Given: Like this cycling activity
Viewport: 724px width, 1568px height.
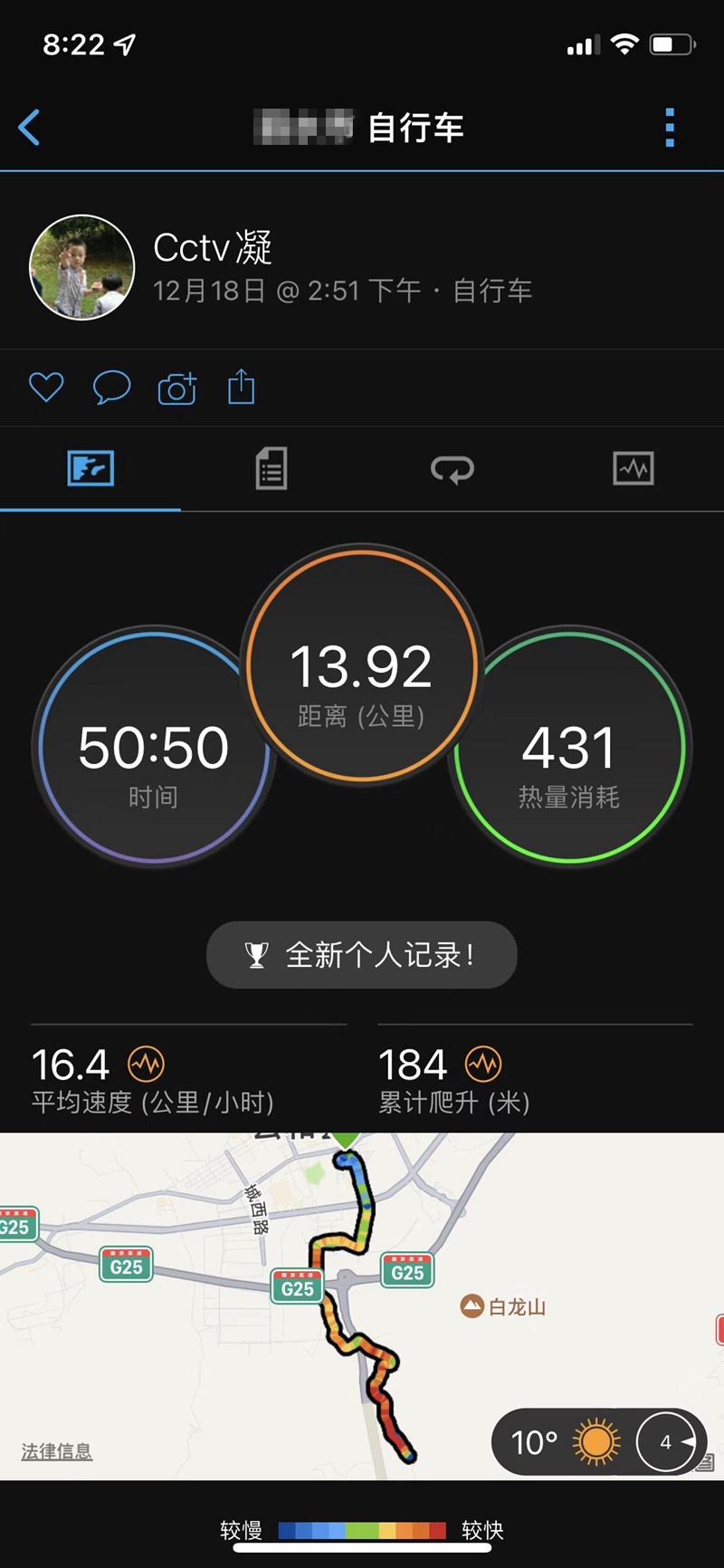Looking at the screenshot, I should [46, 387].
